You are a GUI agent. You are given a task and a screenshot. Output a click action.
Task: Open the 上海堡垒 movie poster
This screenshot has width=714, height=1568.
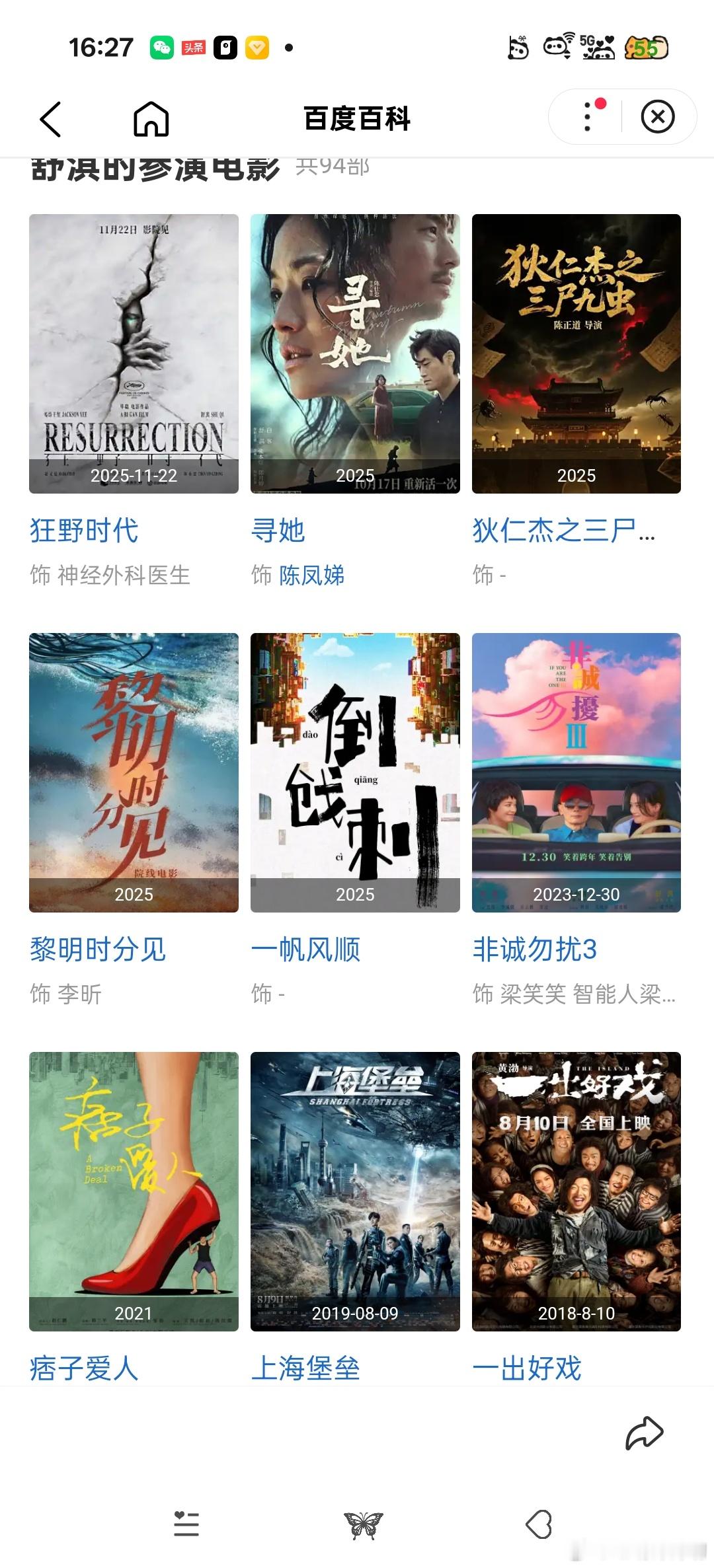[355, 1191]
